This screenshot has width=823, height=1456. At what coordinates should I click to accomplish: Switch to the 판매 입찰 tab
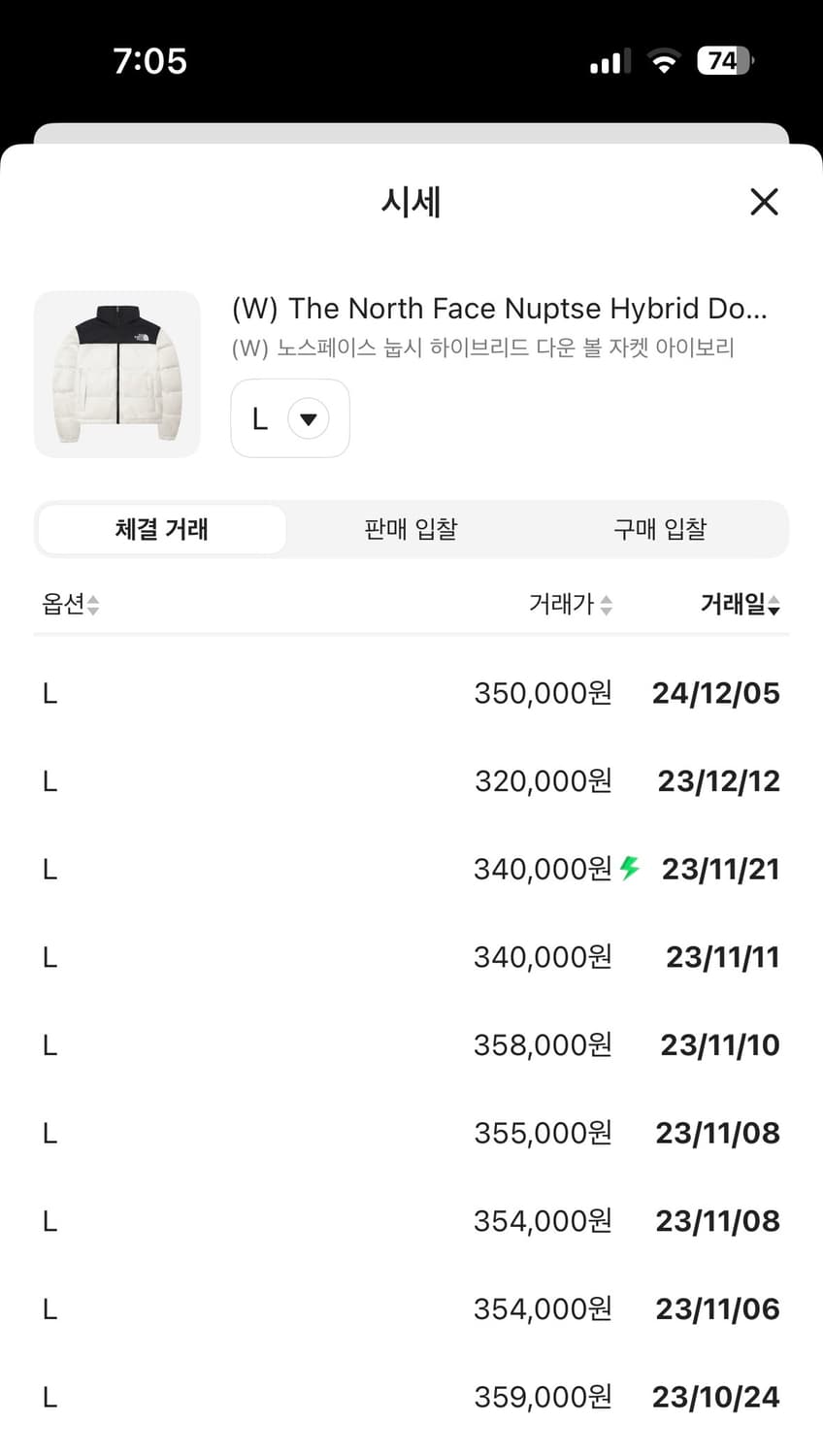[x=411, y=529]
